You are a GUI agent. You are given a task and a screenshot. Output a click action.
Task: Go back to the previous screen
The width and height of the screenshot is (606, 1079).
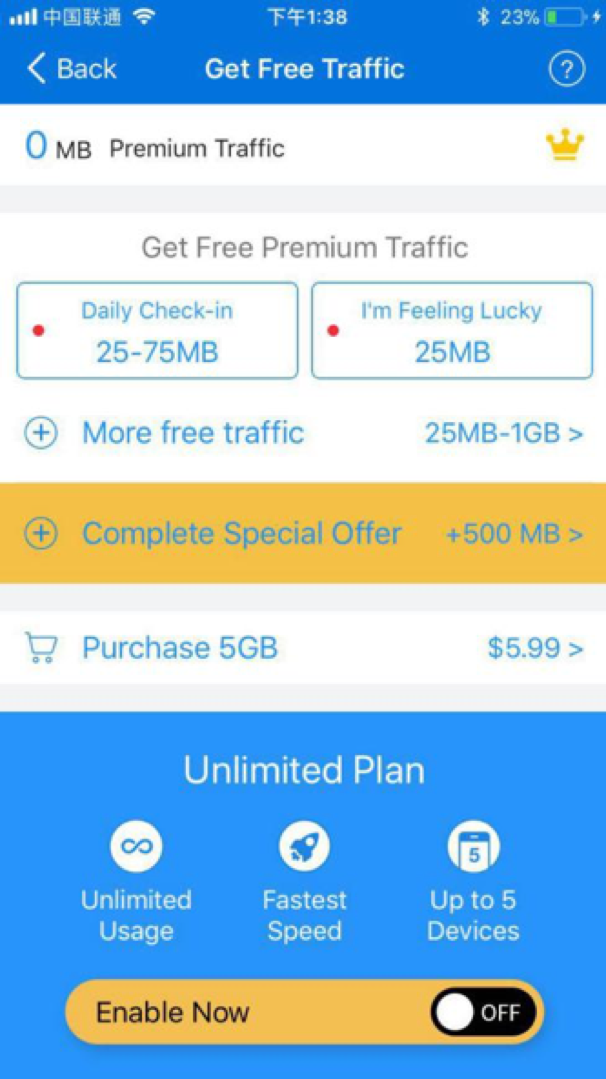[x=72, y=69]
